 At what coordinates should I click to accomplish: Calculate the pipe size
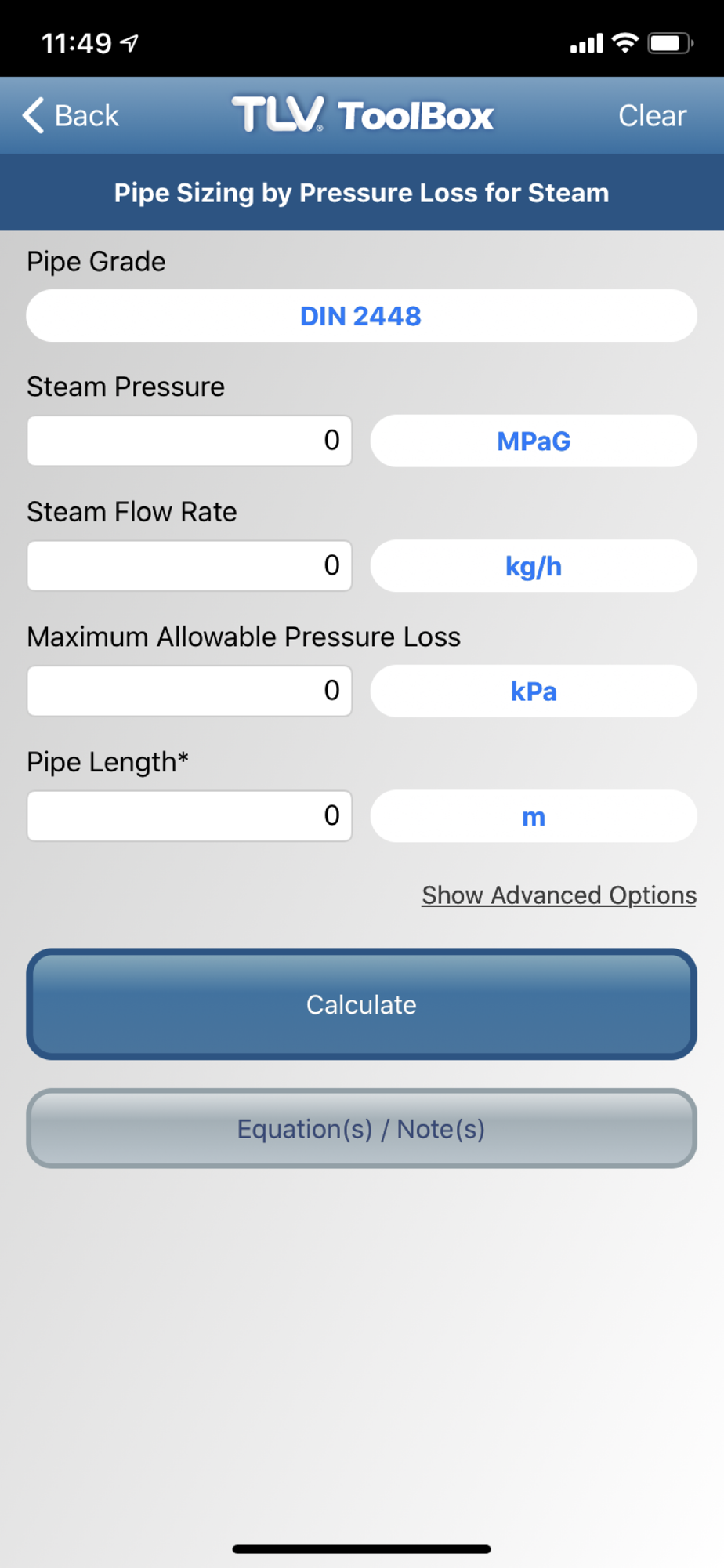(361, 1004)
